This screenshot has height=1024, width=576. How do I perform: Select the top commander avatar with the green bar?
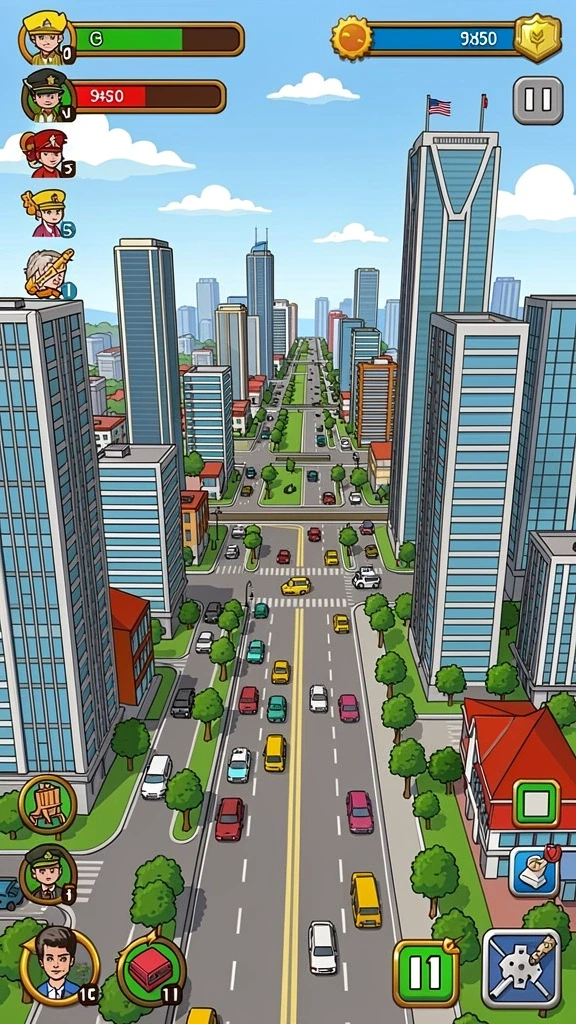pos(47,38)
